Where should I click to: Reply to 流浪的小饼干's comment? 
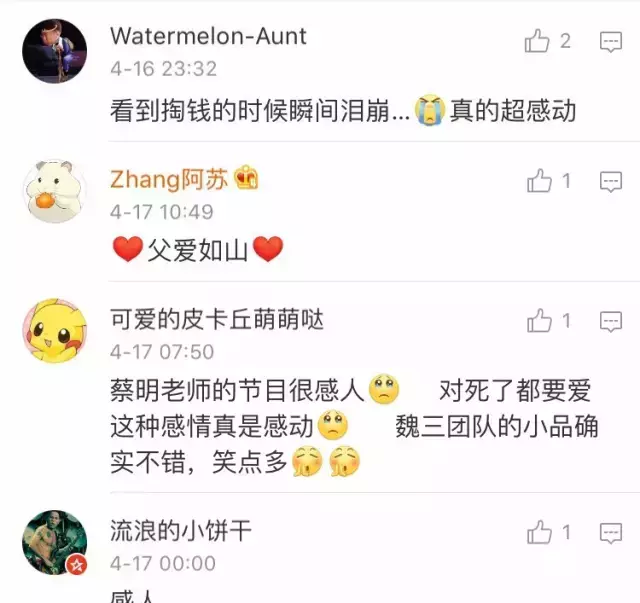tap(611, 532)
